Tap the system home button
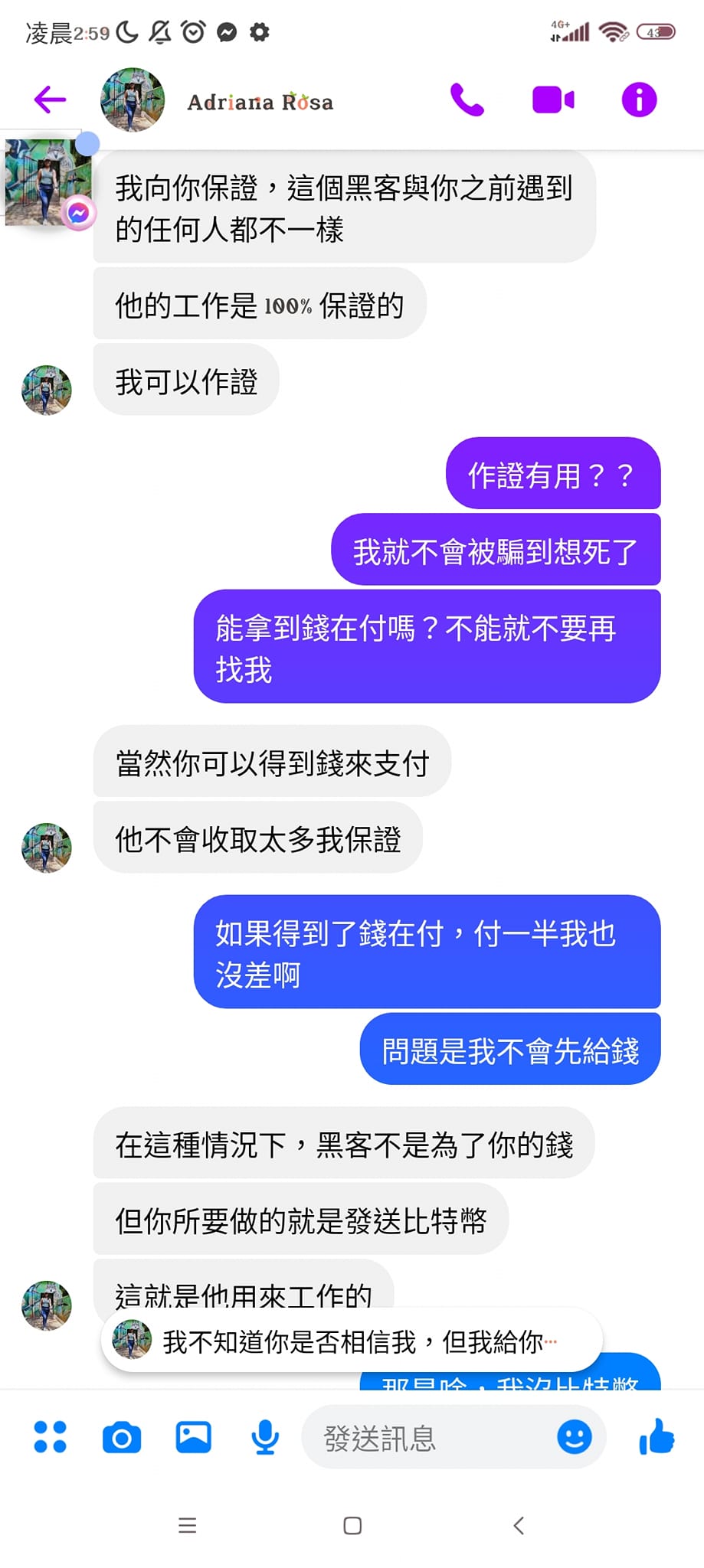 click(352, 1525)
